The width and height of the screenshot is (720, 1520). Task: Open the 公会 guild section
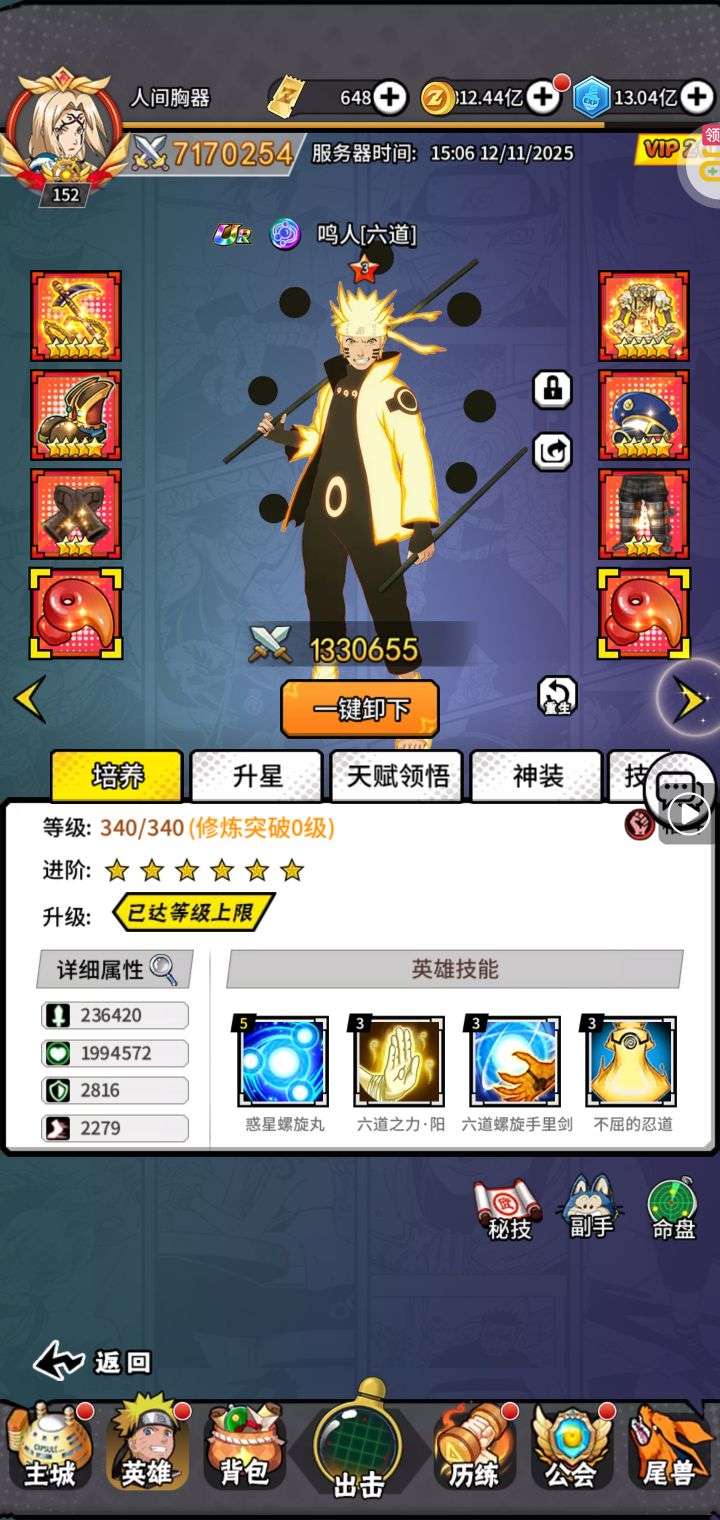pyautogui.click(x=571, y=1448)
